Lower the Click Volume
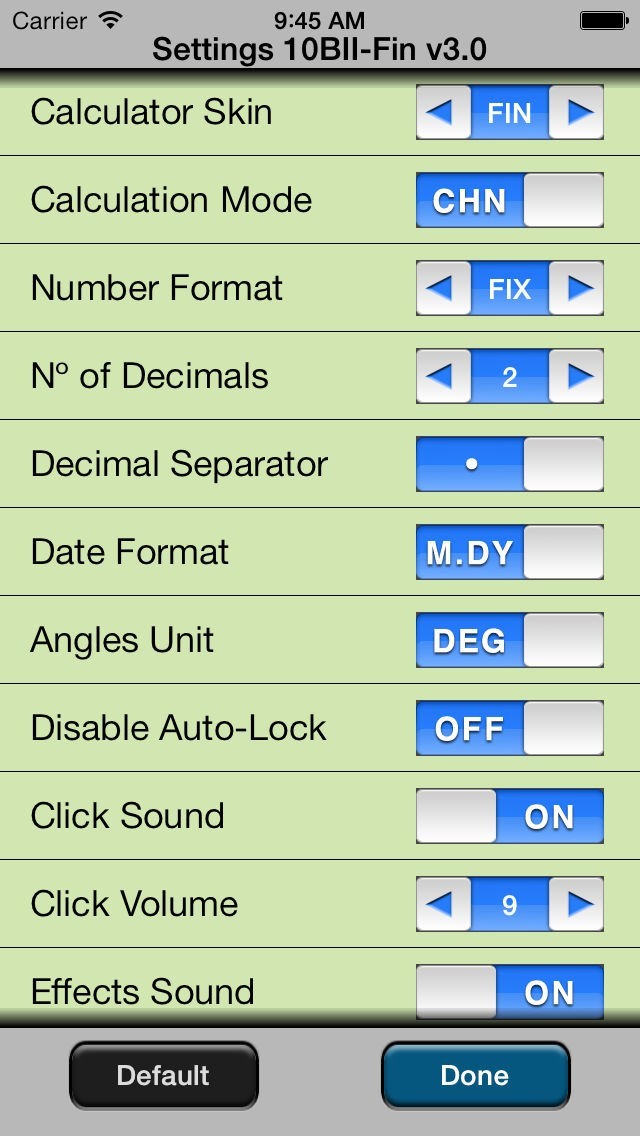This screenshot has height=1136, width=640. (442, 904)
